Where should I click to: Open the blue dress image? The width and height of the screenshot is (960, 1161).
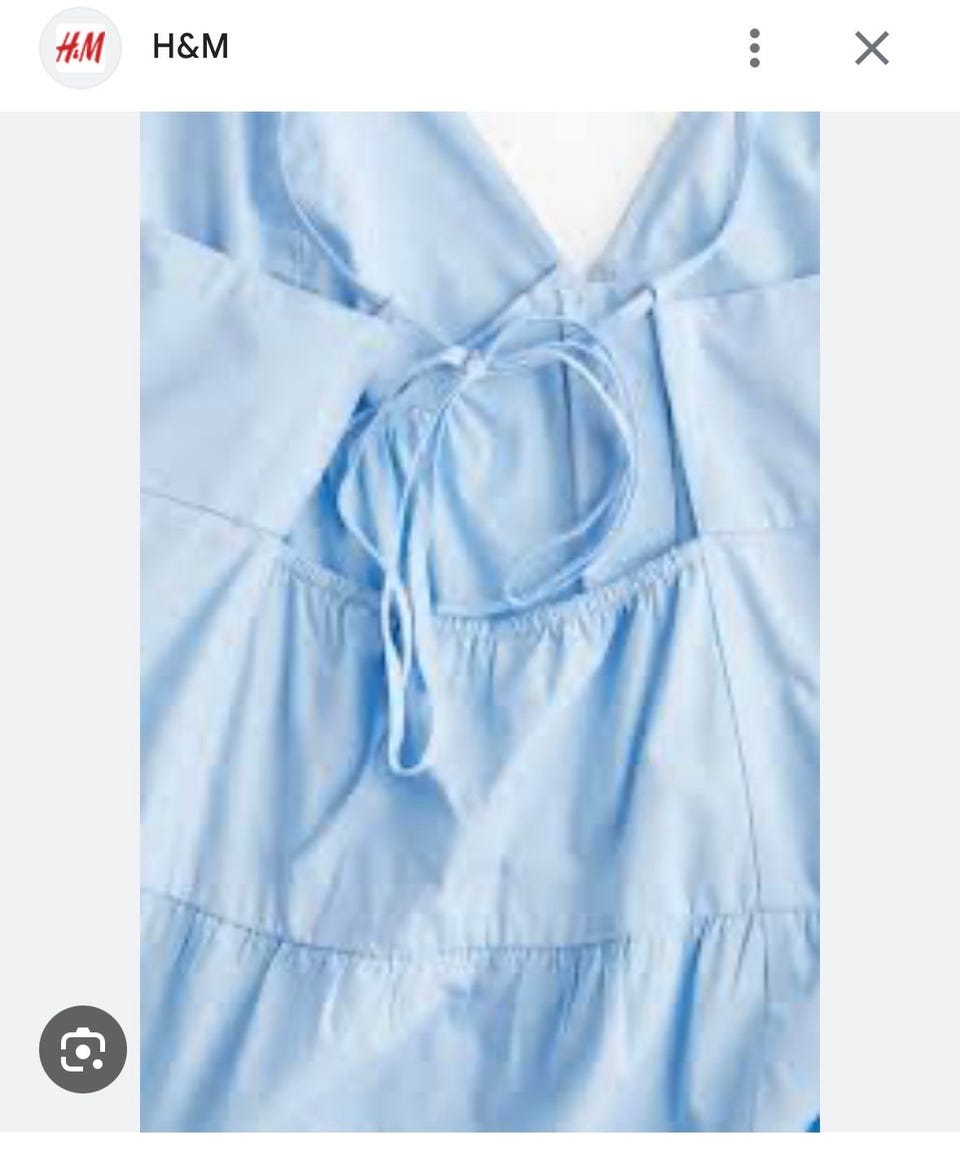pyautogui.click(x=480, y=620)
